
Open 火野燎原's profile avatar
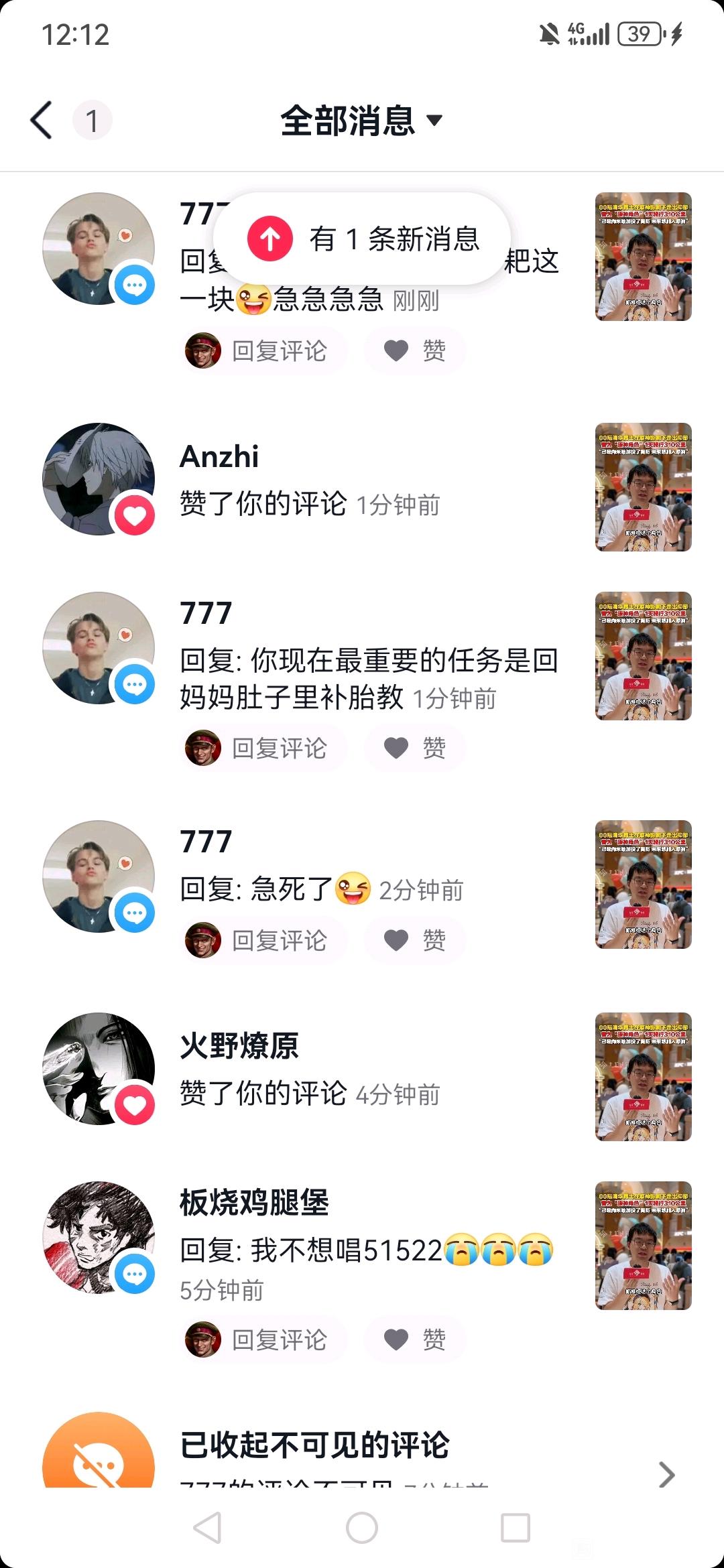(99, 1069)
